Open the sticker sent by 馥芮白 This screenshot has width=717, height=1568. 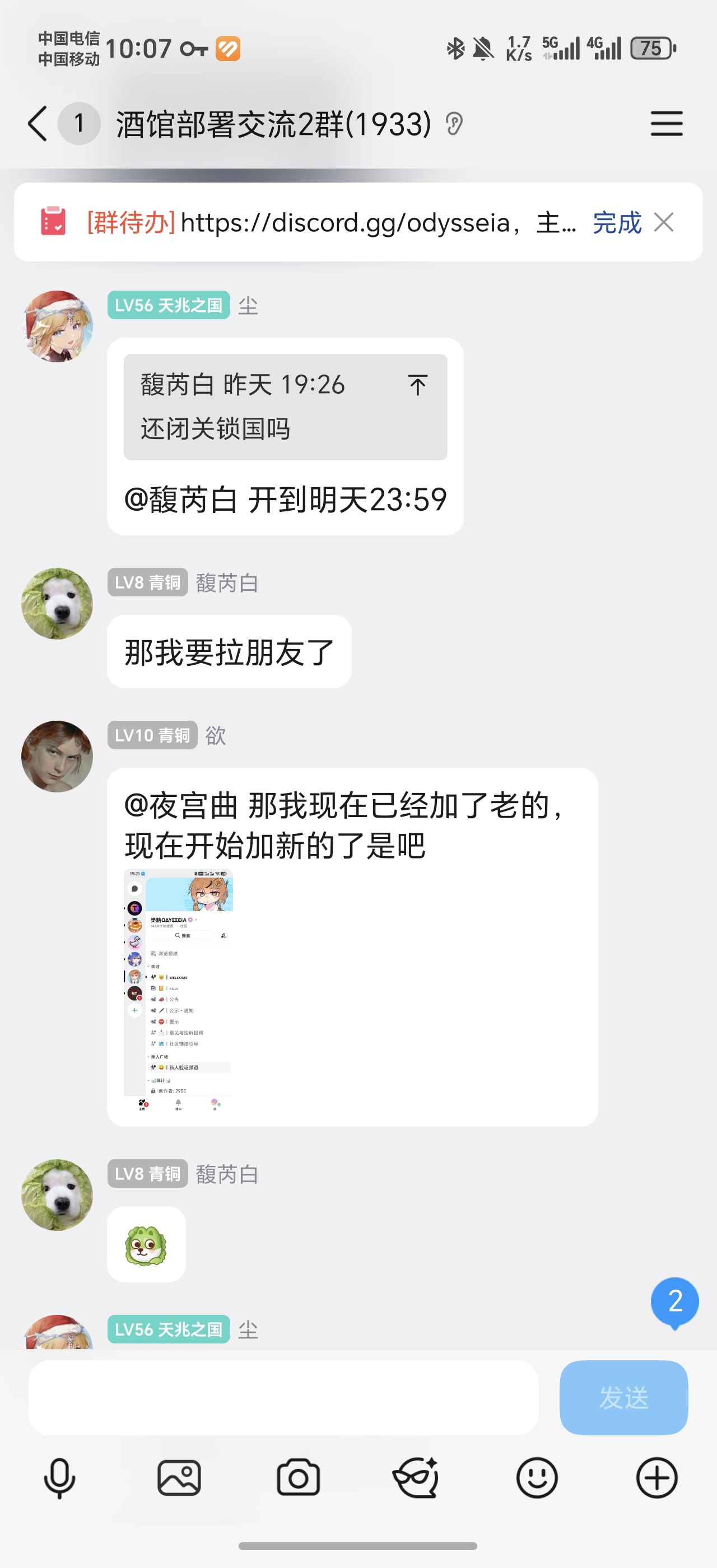pos(146,1245)
